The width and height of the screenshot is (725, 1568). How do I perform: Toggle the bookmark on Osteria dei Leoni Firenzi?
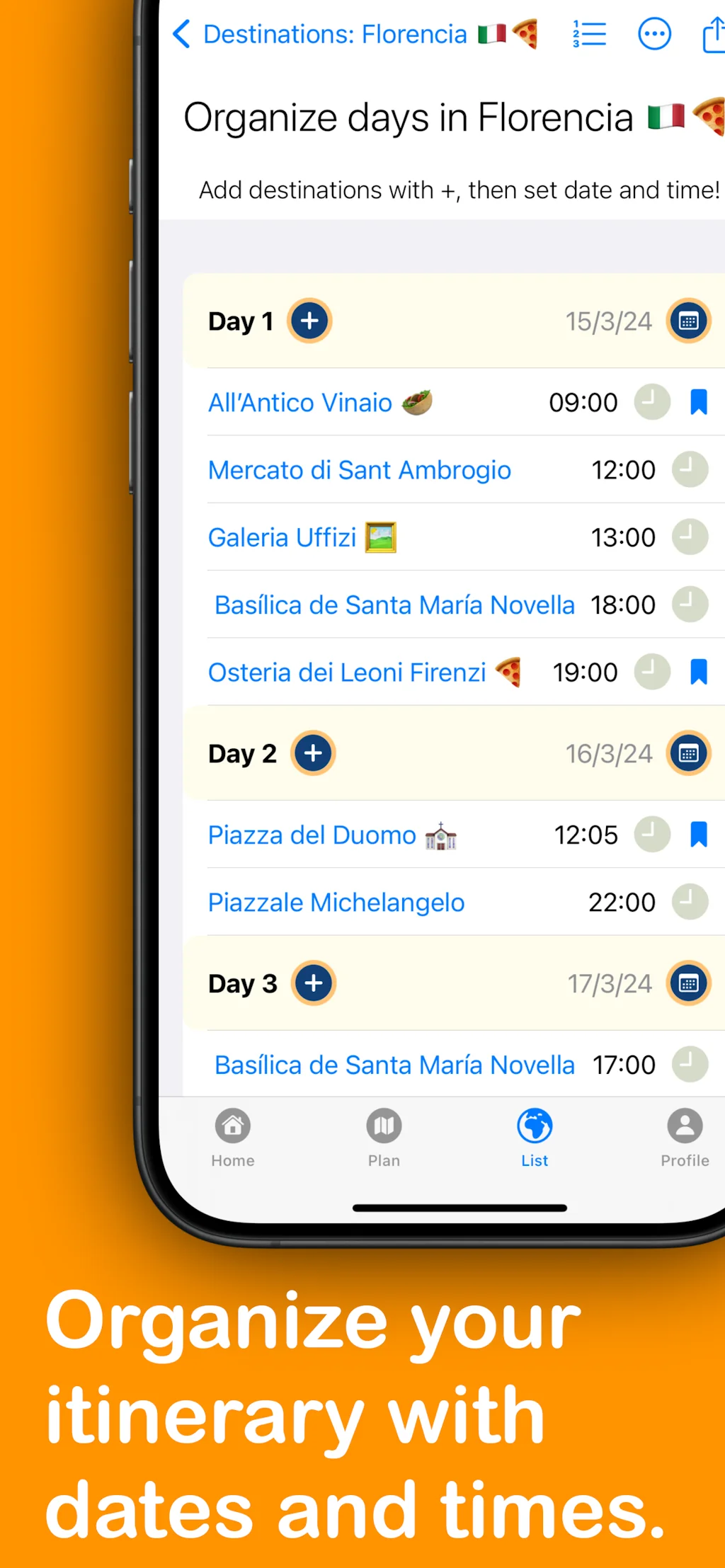pyautogui.click(x=698, y=673)
